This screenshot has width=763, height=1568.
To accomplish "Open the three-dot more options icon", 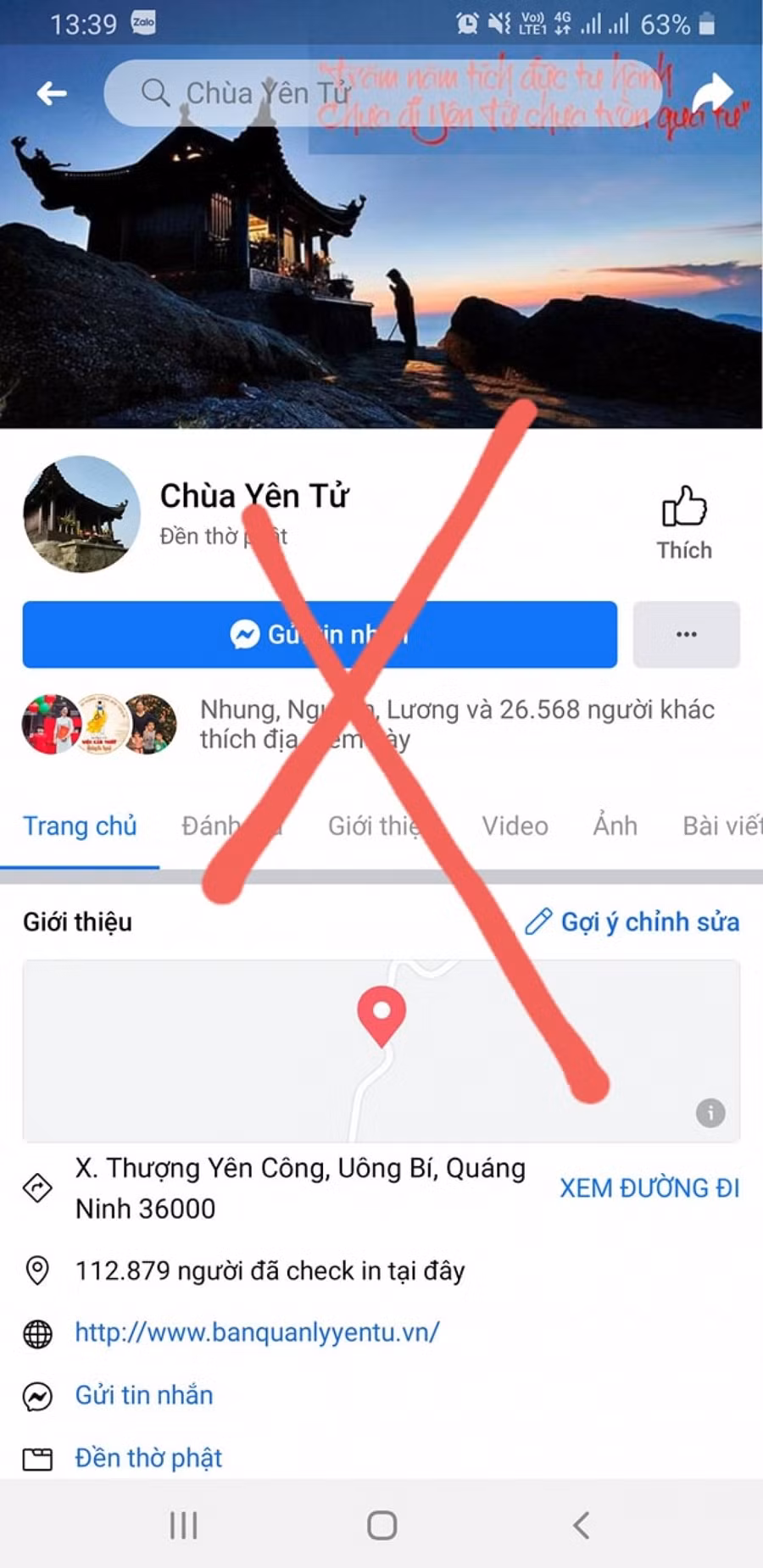I will pos(687,634).
